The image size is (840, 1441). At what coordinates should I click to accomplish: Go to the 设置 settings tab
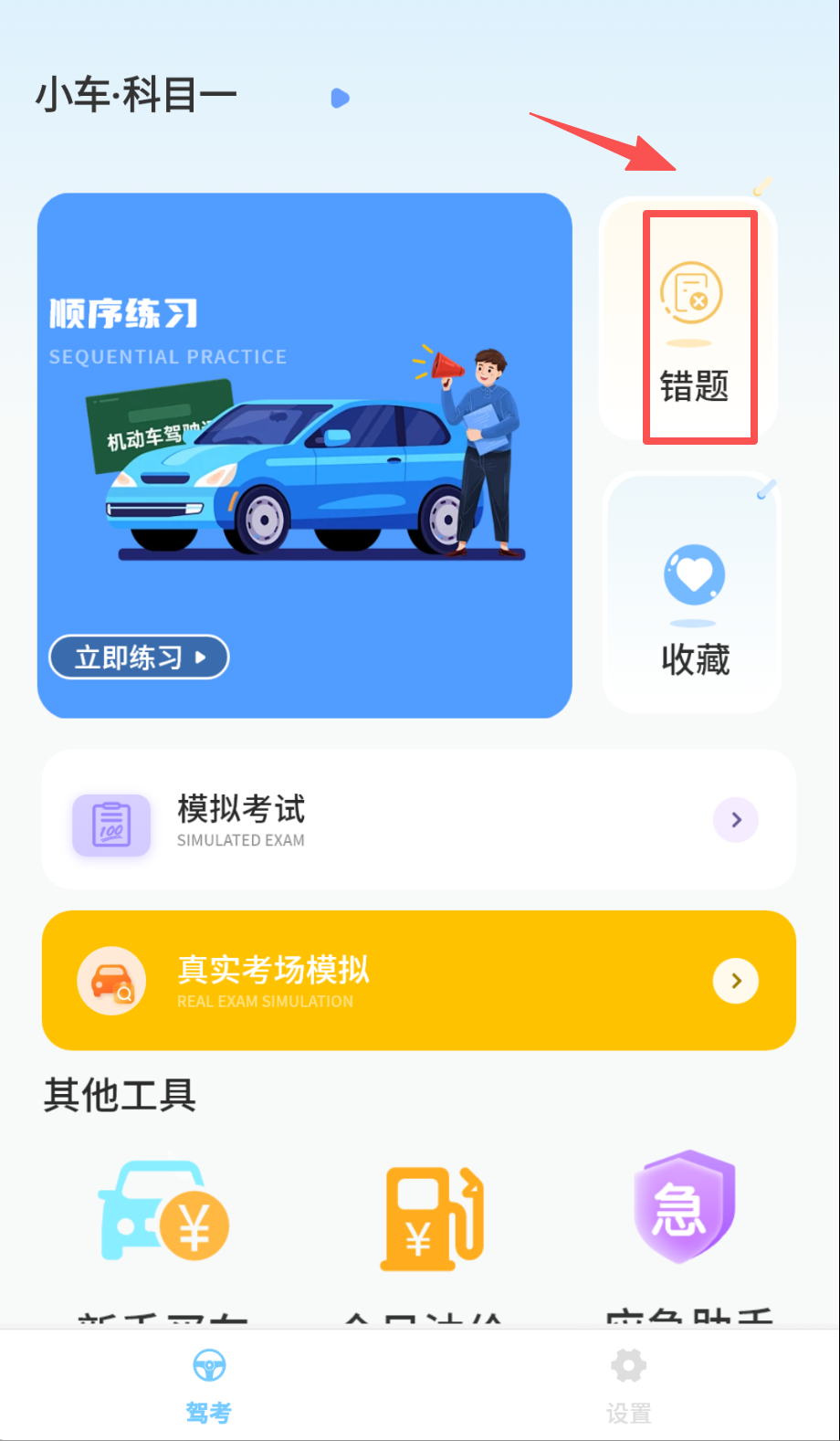point(628,1385)
